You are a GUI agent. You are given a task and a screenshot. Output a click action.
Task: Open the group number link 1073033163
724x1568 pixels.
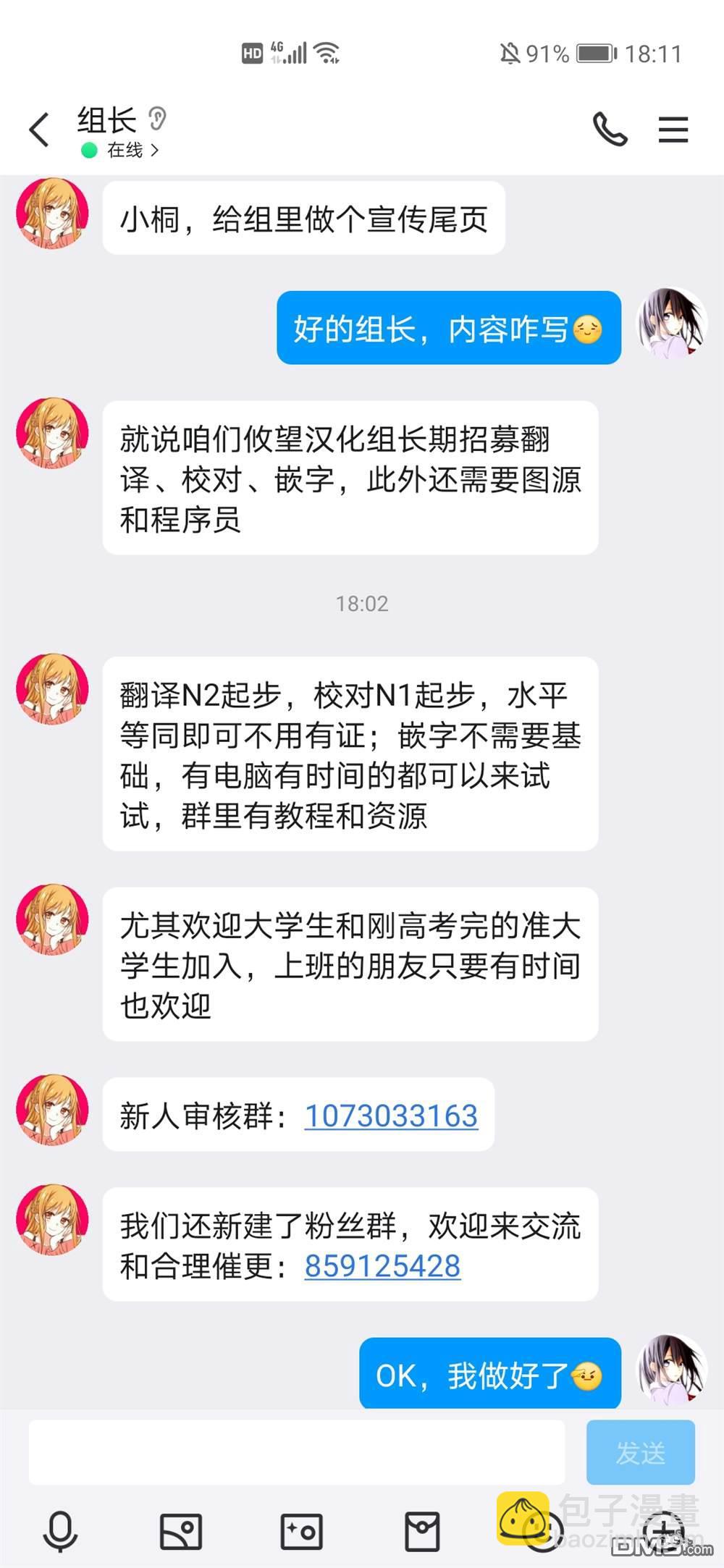pyautogui.click(x=391, y=1116)
